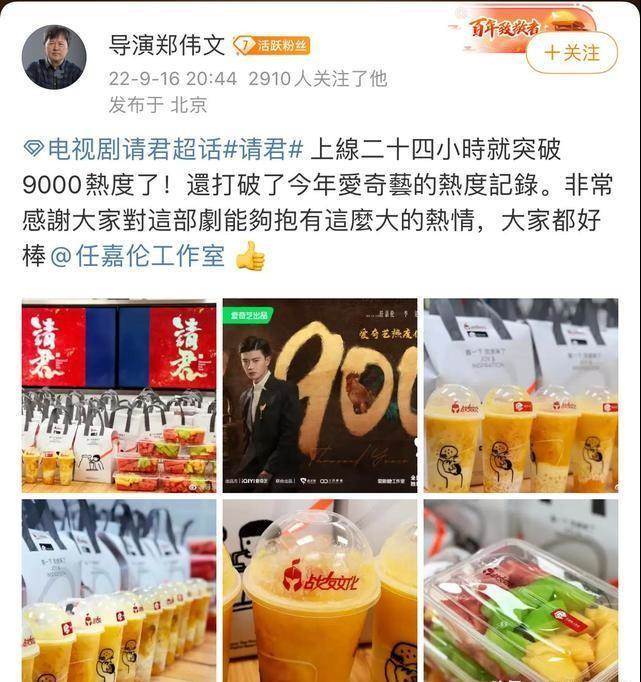Open the 电视剧请君超话 topic link
The image size is (641, 682).
click(123, 149)
